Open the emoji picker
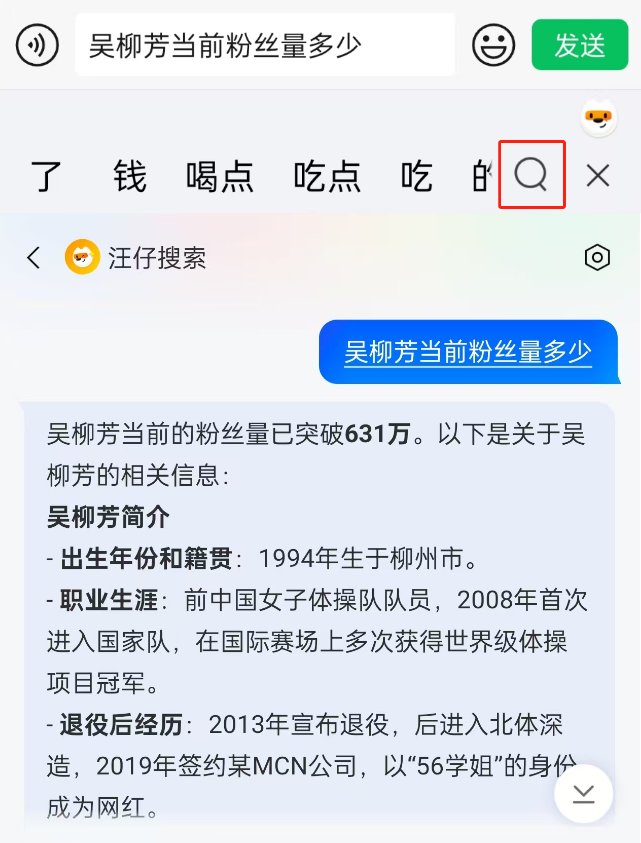The height and width of the screenshot is (843, 641). (x=493, y=45)
